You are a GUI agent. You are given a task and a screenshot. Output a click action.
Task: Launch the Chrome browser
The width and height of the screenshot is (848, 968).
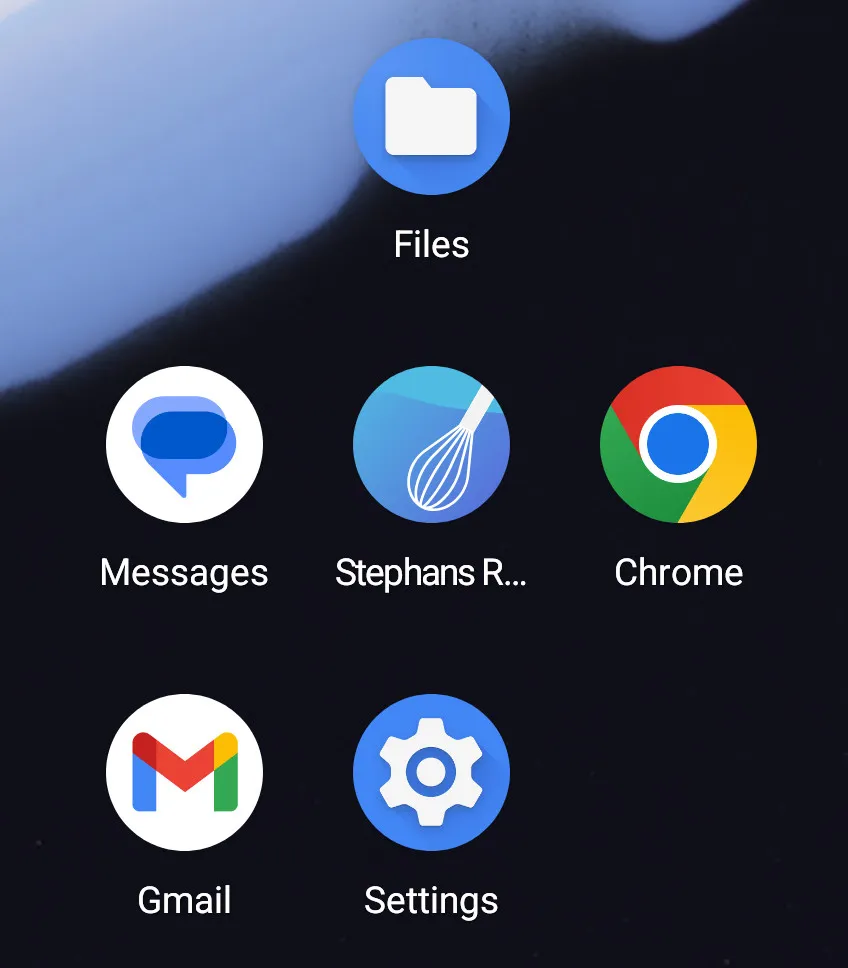click(x=678, y=445)
